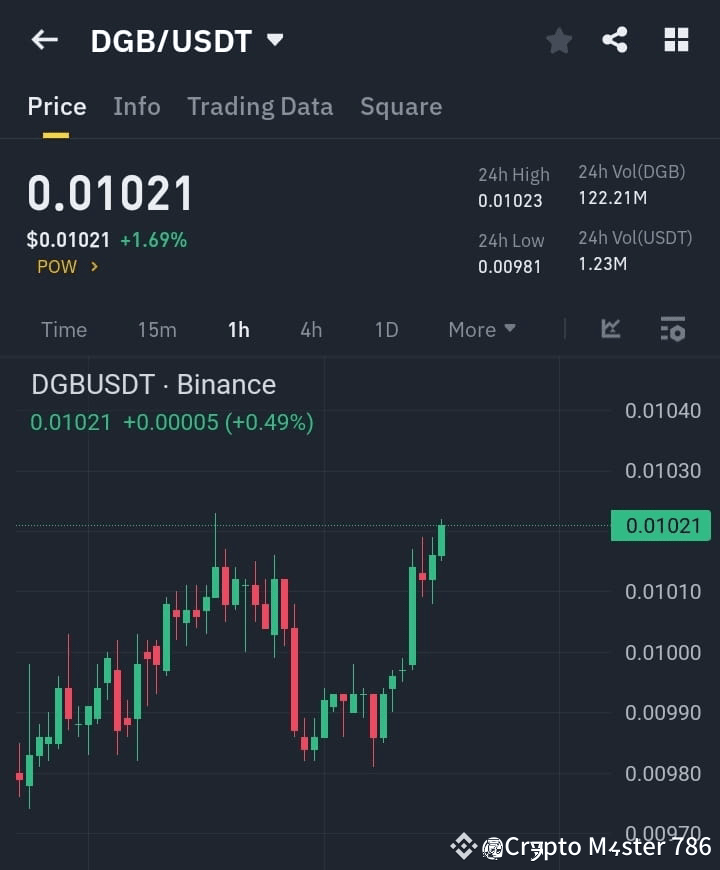Image resolution: width=720 pixels, height=870 pixels.
Task: Activate the 1D timeframe view
Action: click(386, 329)
